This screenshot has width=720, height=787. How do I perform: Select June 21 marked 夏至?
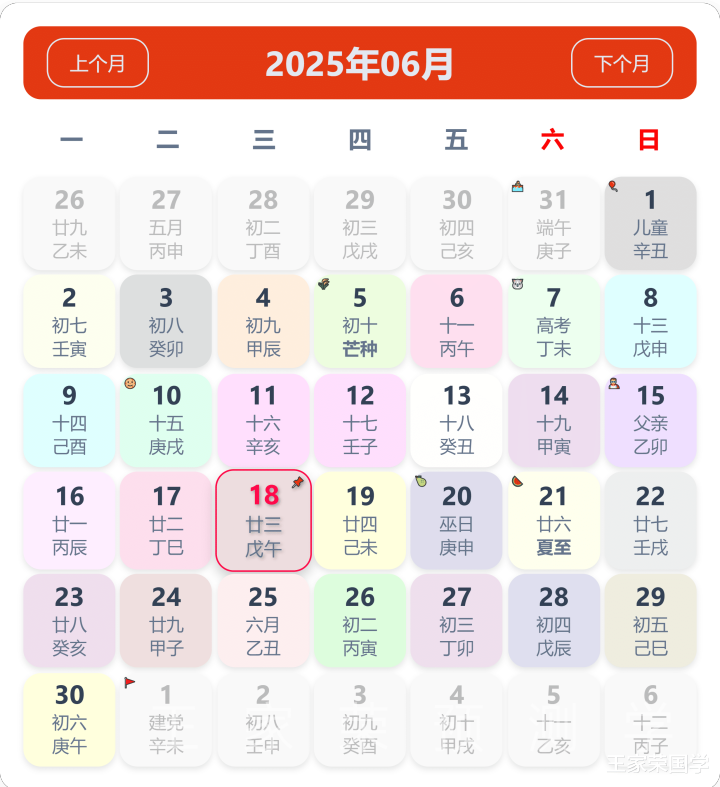point(553,521)
